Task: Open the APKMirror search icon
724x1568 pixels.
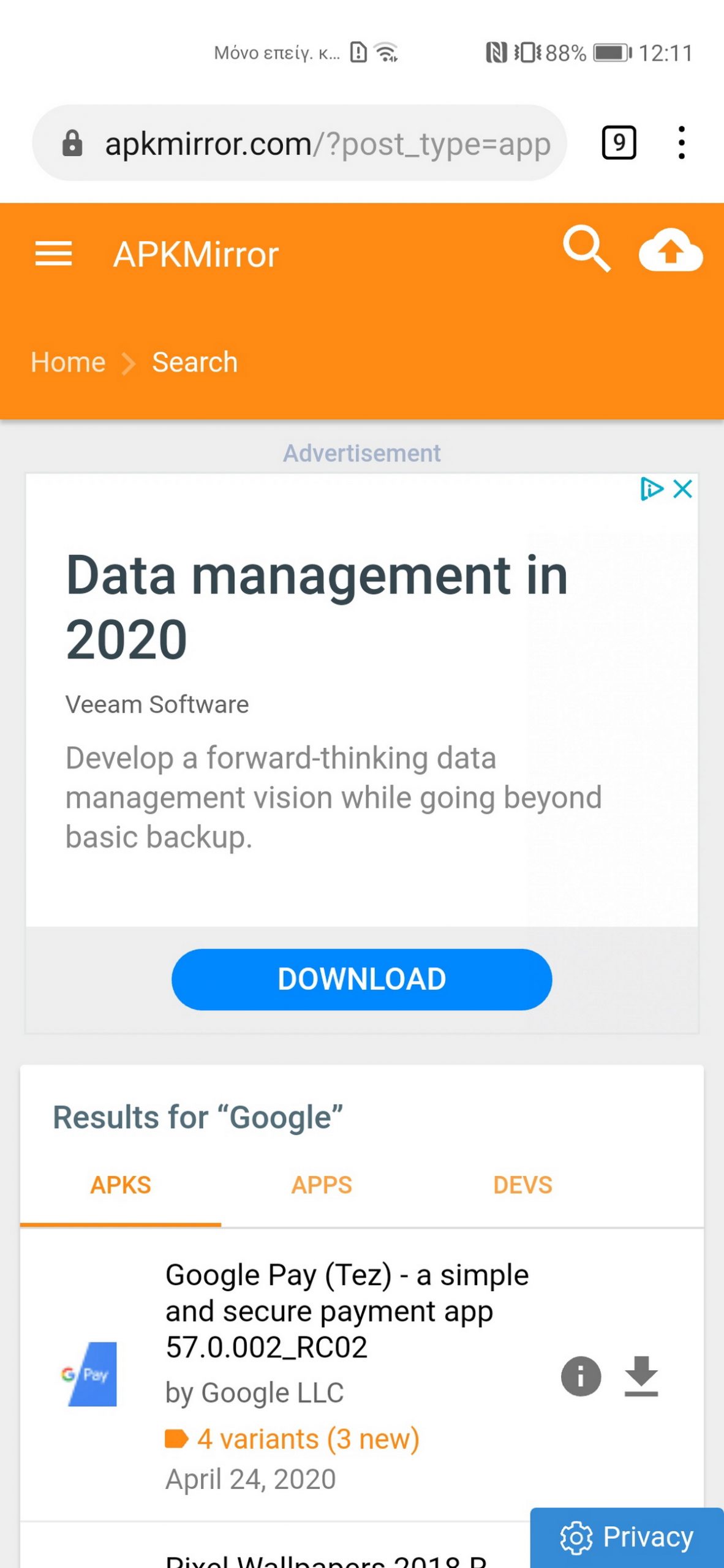Action: click(x=586, y=249)
